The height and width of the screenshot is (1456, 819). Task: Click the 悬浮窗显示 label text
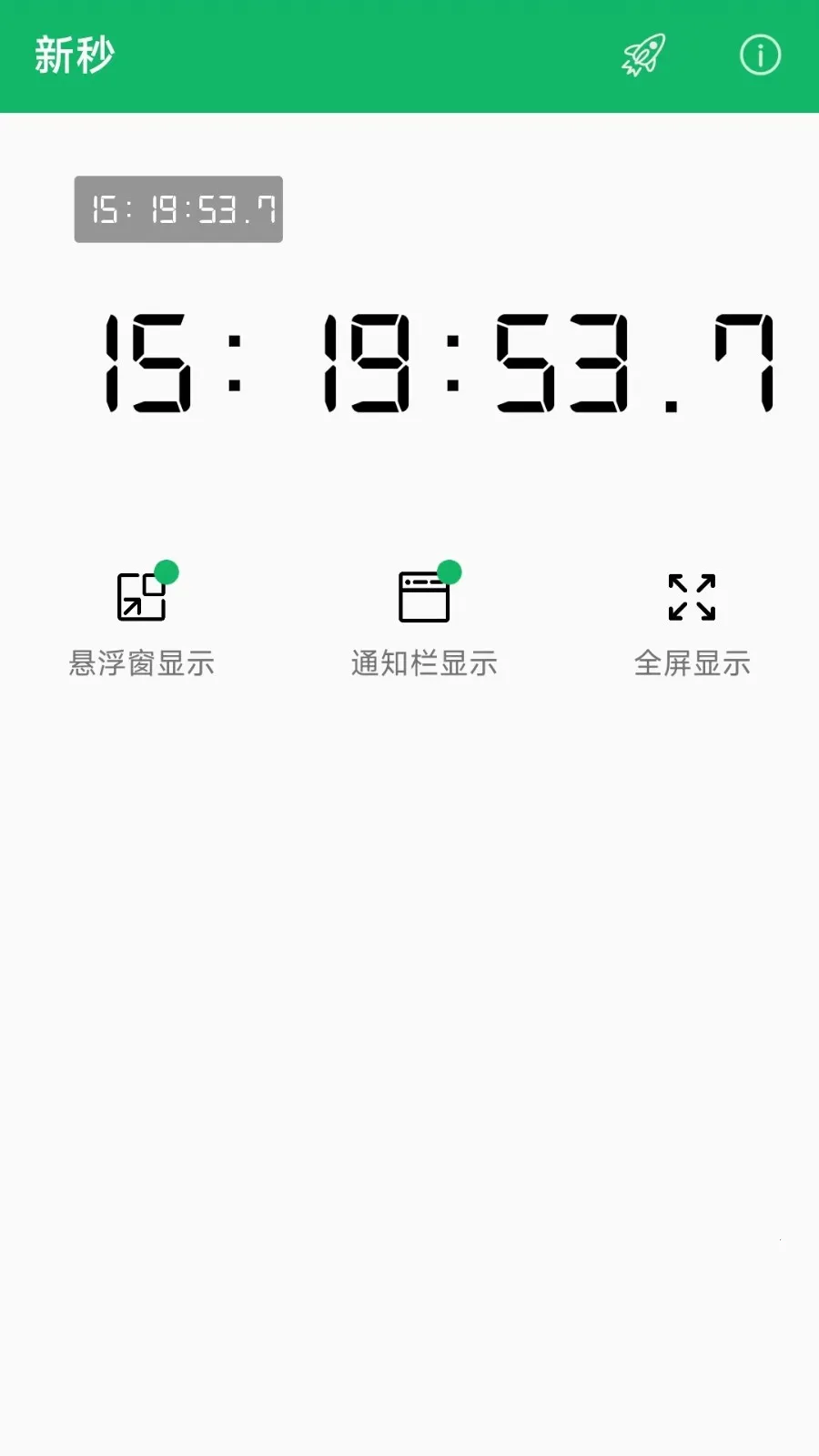coord(141,663)
